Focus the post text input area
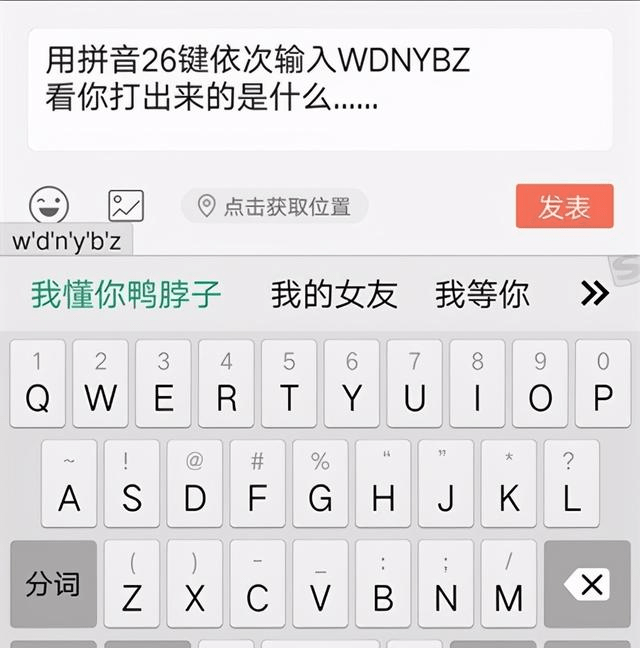 [x=320, y=90]
